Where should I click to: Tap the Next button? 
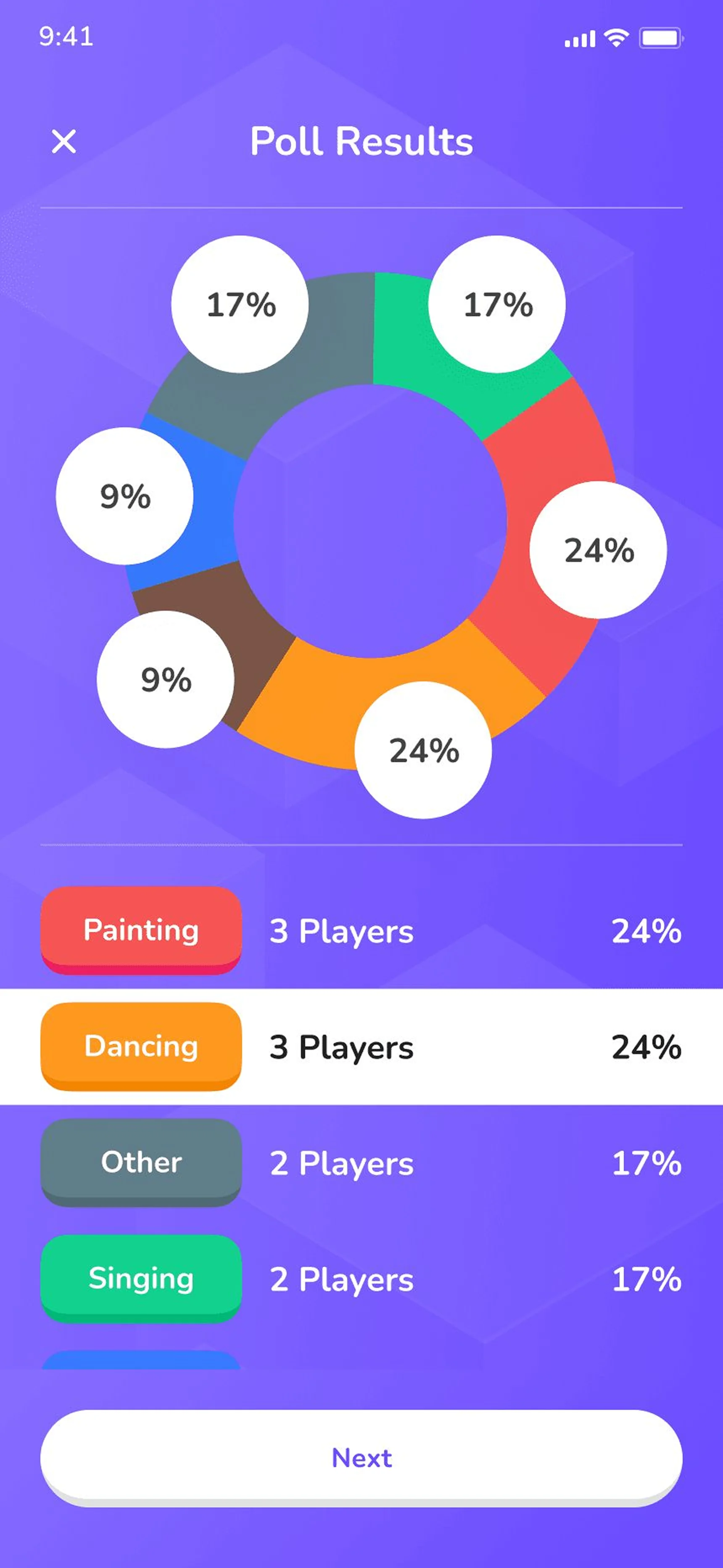tap(361, 1457)
